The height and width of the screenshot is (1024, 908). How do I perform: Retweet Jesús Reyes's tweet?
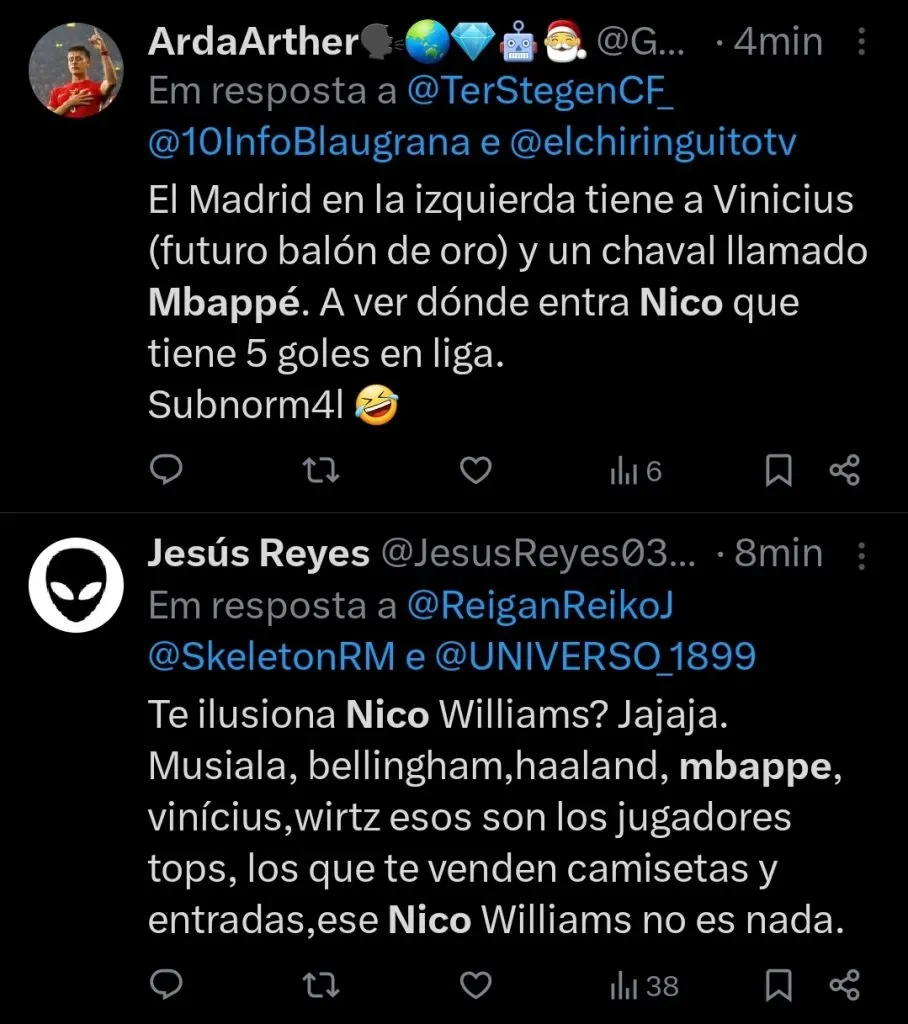321,985
